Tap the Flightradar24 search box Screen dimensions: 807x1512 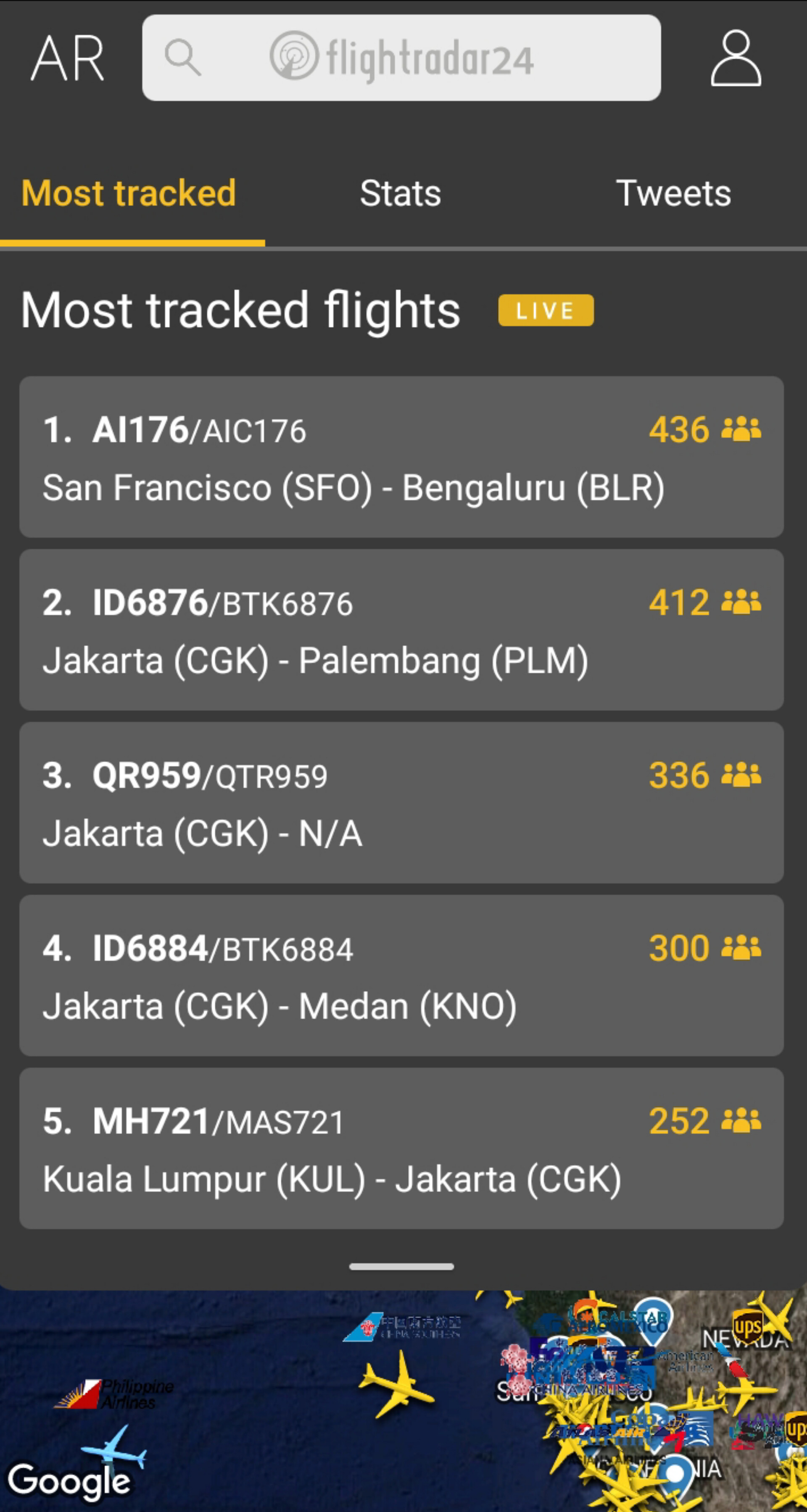[401, 58]
